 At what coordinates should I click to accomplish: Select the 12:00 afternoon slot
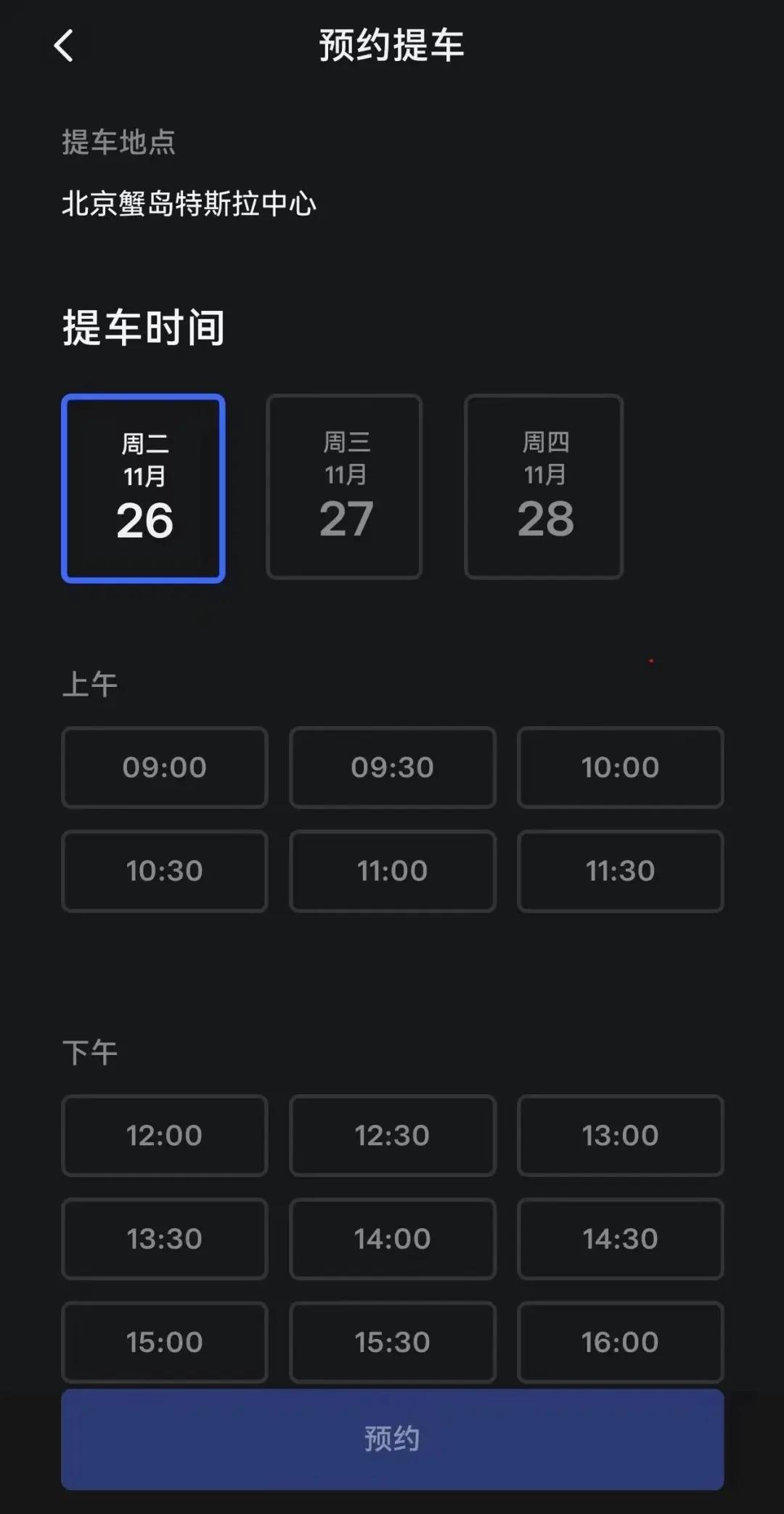coord(165,1136)
